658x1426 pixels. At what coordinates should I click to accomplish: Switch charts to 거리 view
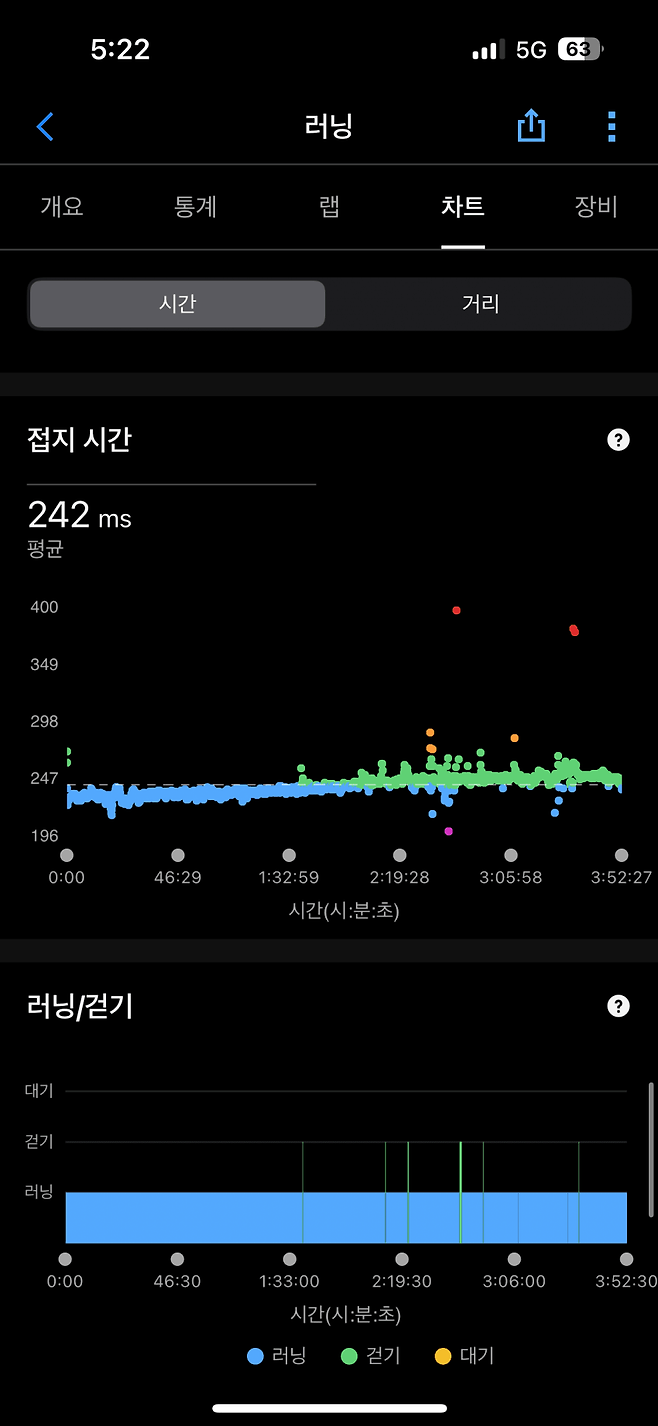480,304
